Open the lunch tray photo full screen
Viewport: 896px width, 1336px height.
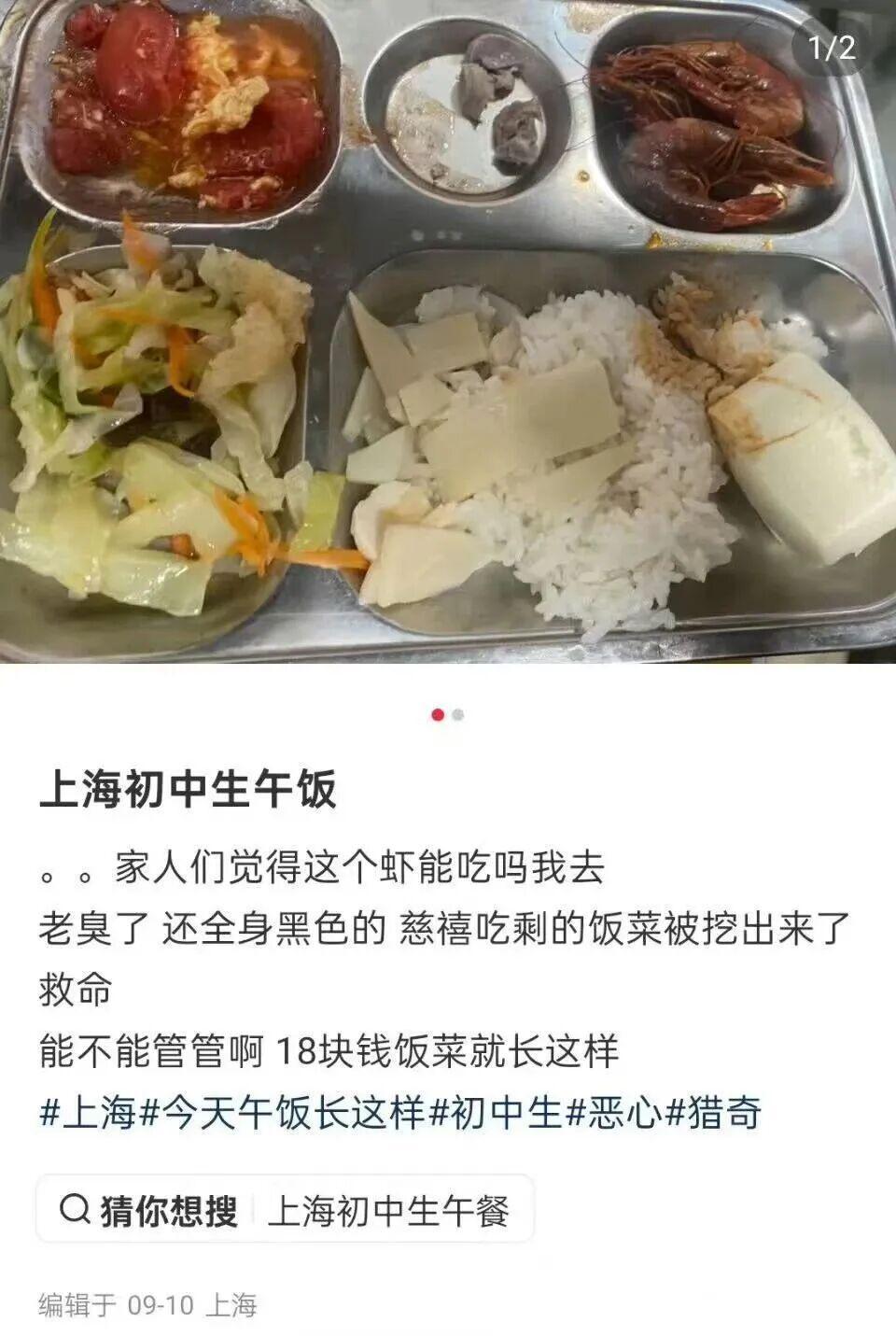pos(448,331)
